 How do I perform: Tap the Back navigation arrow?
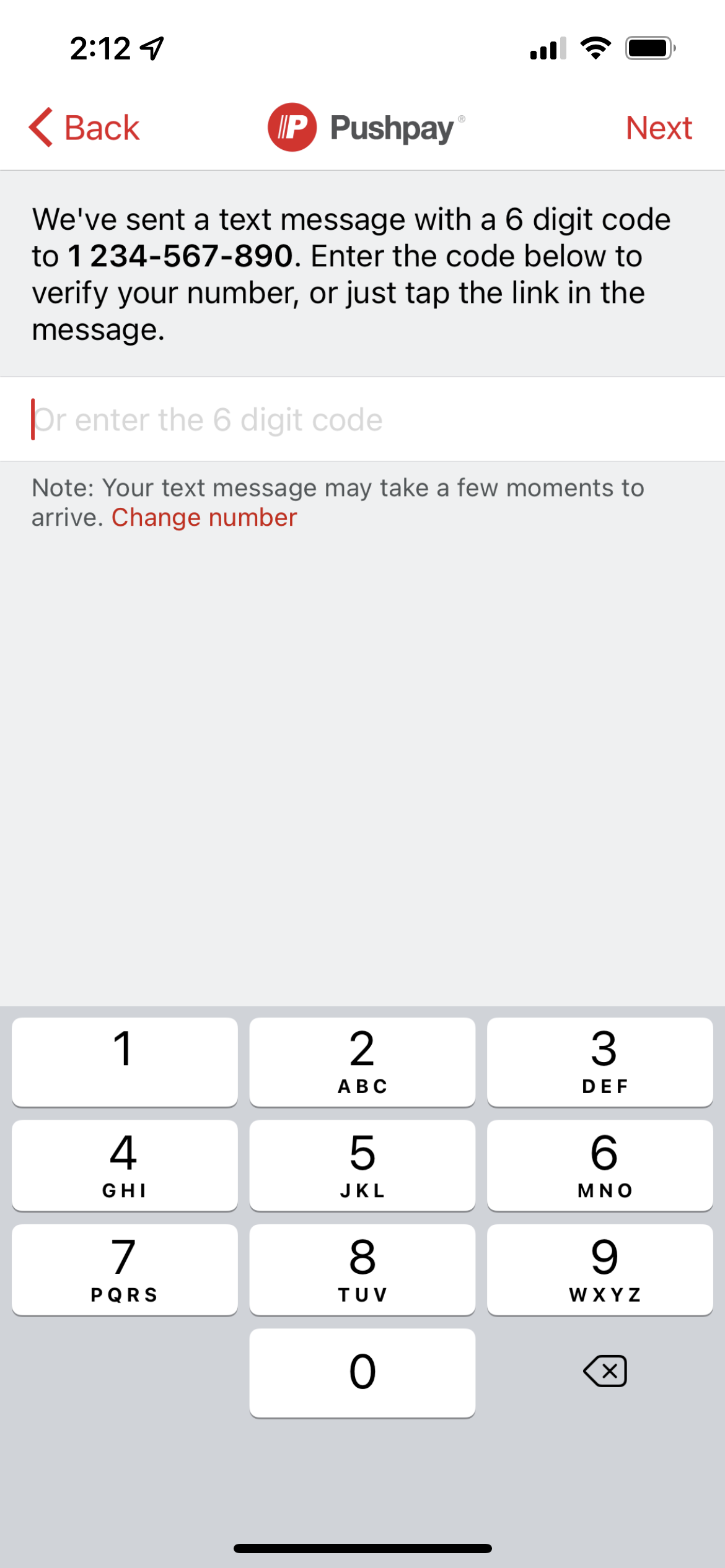(42, 128)
